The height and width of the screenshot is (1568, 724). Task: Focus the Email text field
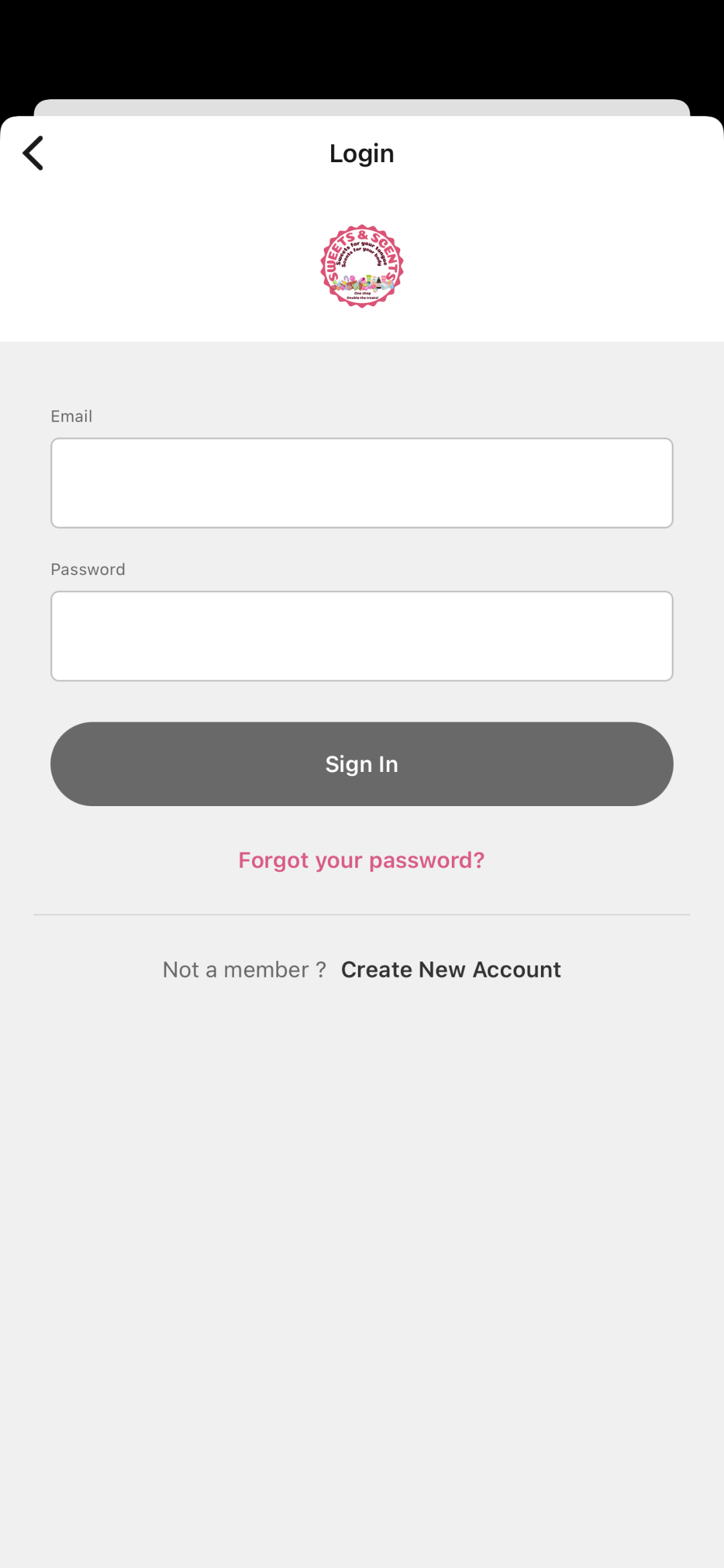click(x=362, y=483)
